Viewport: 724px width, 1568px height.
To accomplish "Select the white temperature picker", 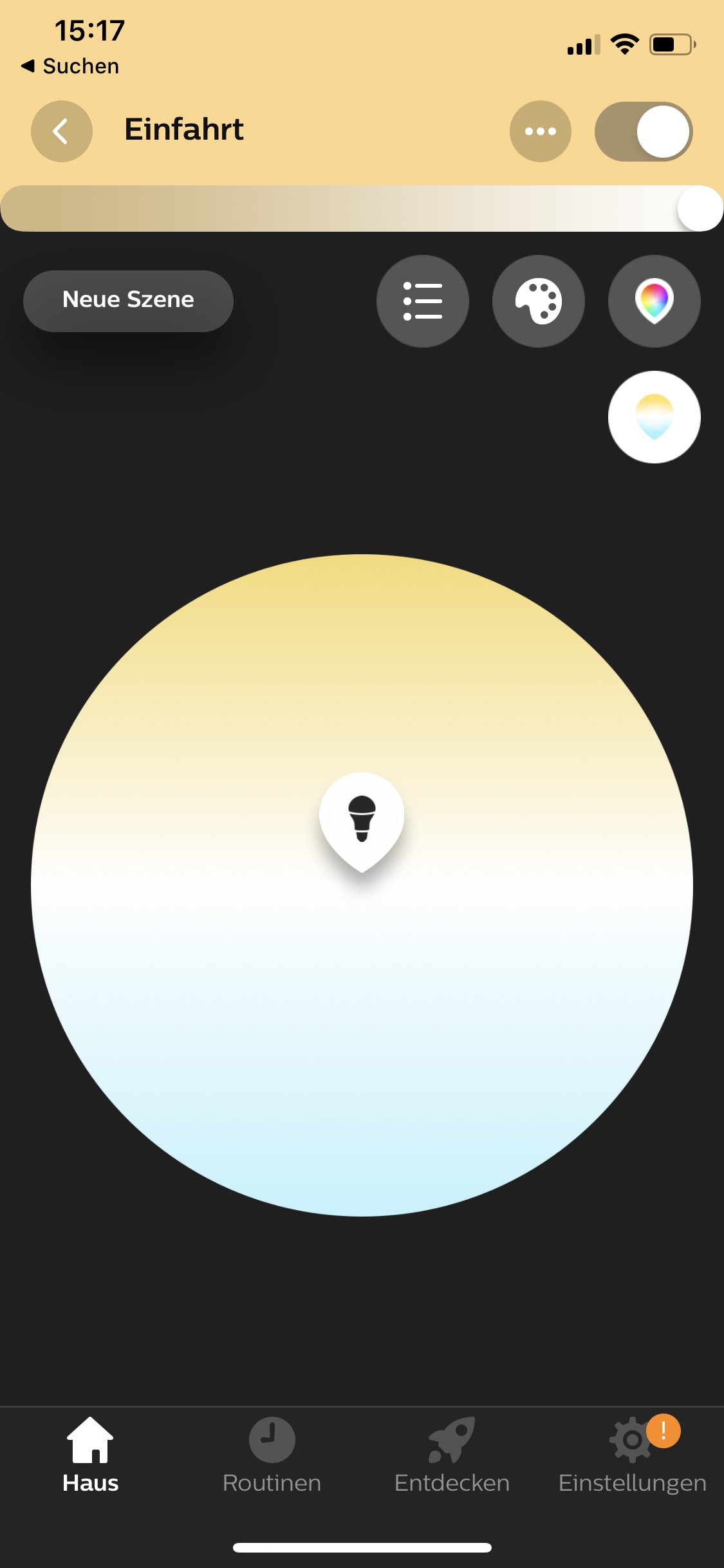I will 654,416.
